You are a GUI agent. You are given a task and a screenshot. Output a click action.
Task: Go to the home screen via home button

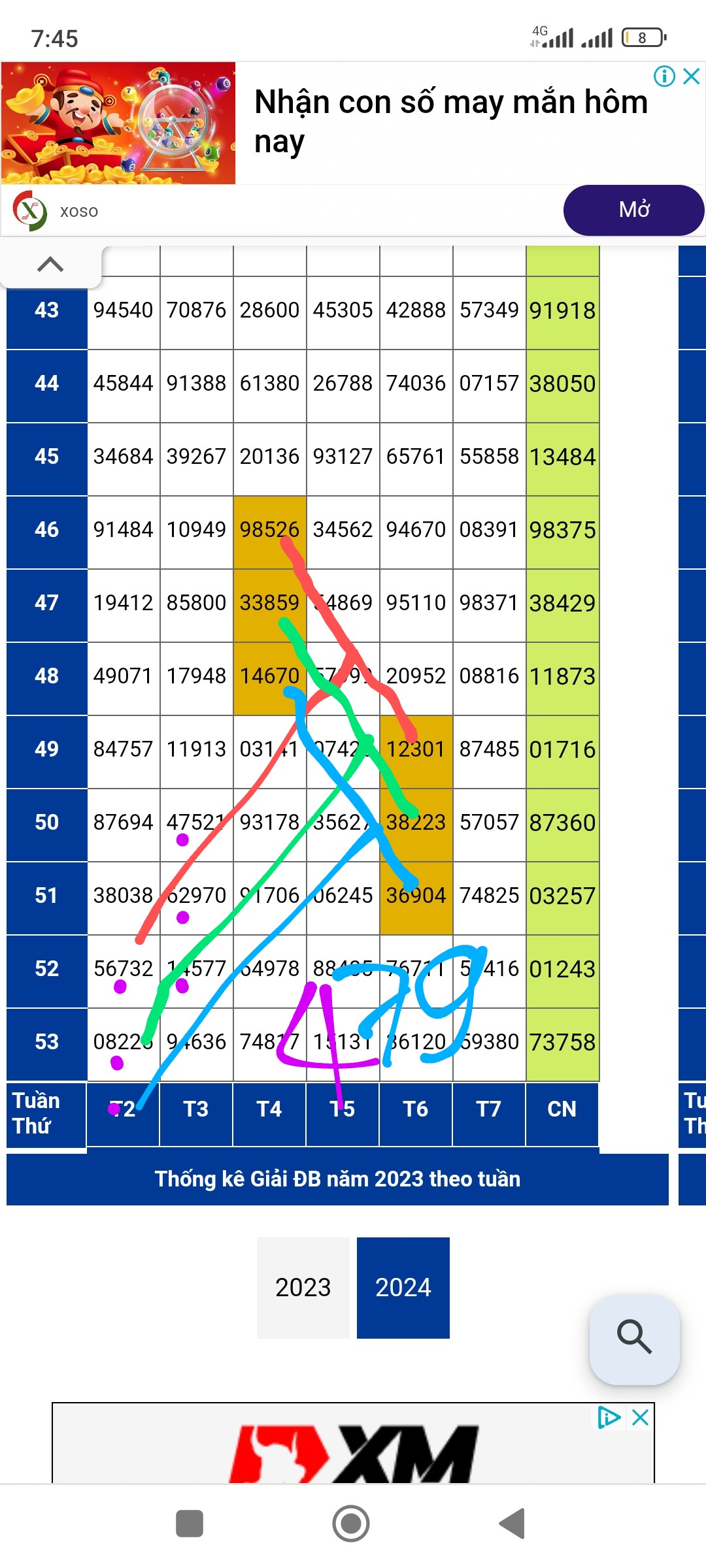pyautogui.click(x=351, y=1524)
